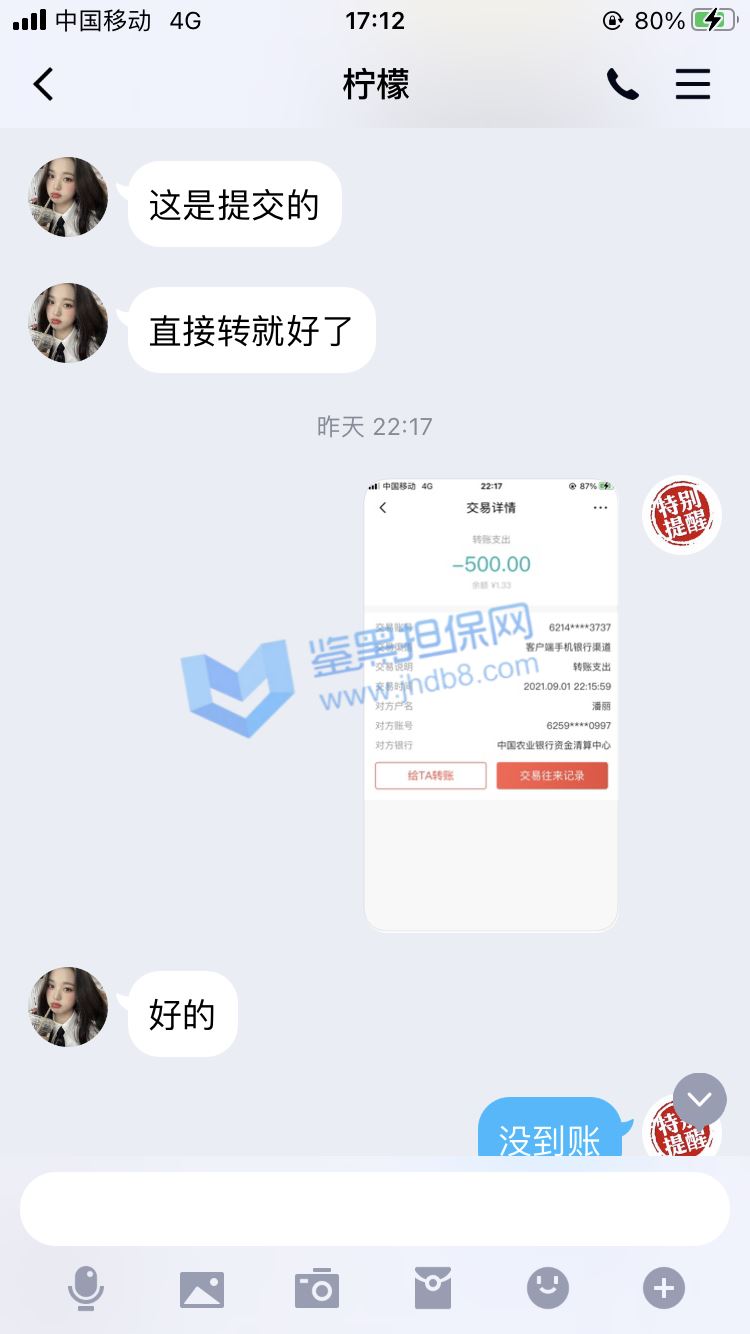This screenshot has height=1334, width=750.
Task: Record a voice message with microphone
Action: [x=86, y=1288]
